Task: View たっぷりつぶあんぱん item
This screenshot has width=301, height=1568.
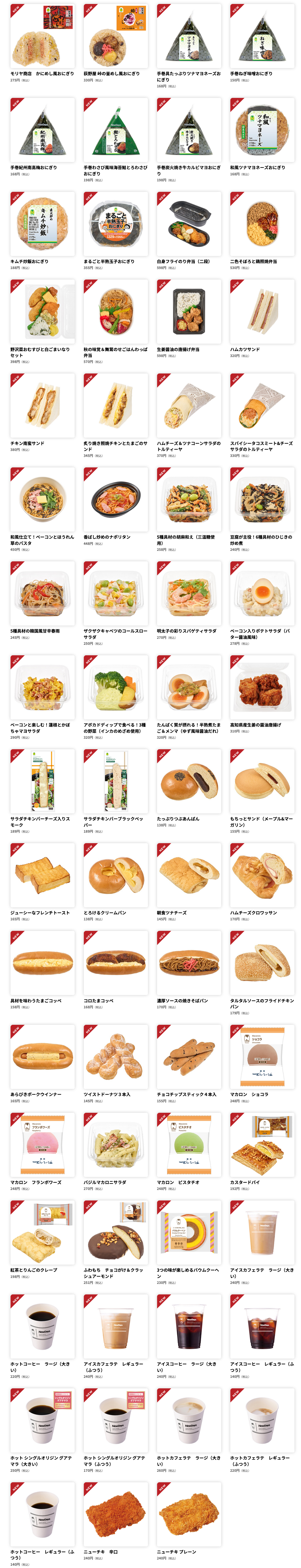Action: click(189, 781)
